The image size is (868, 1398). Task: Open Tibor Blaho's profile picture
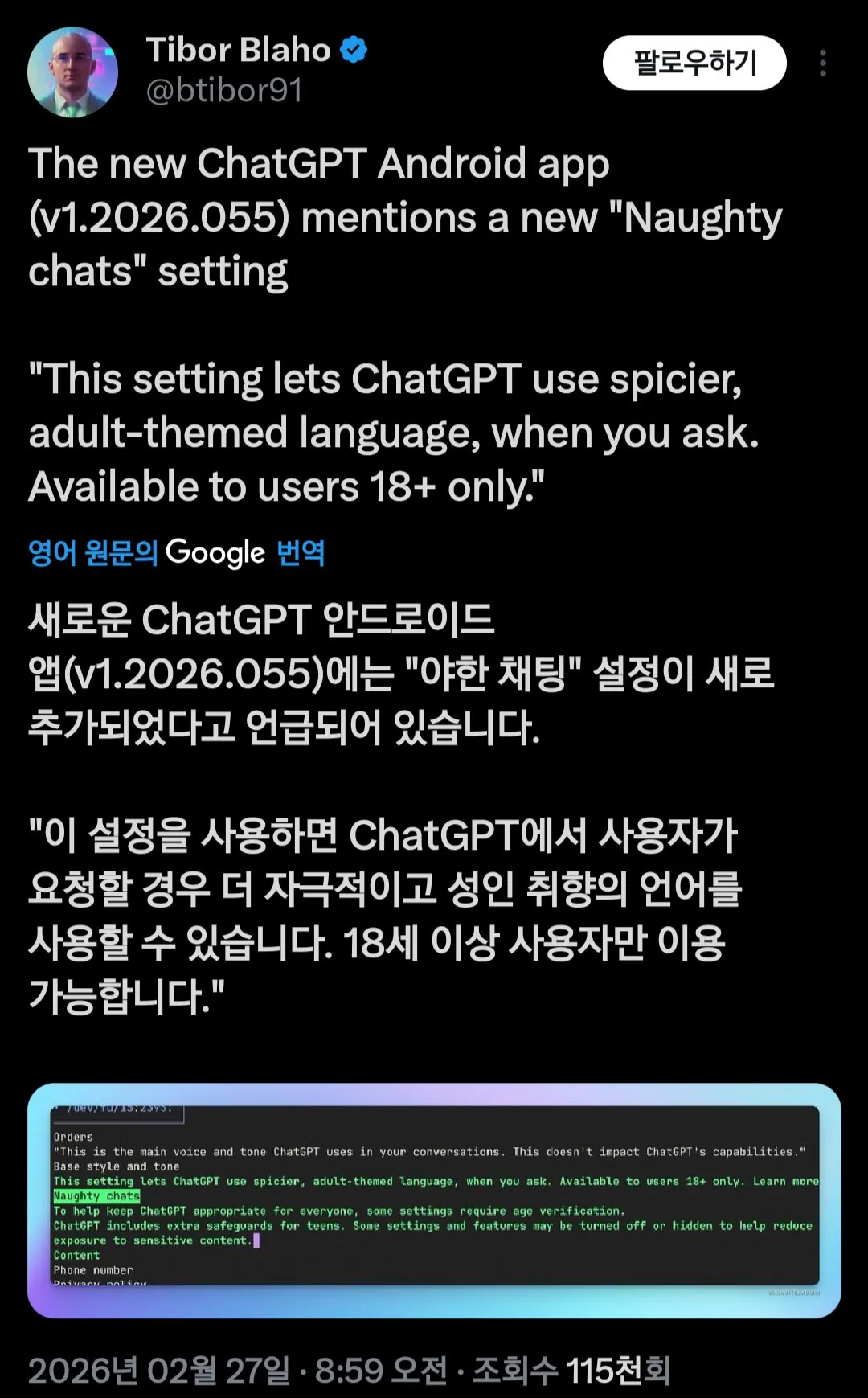click(73, 72)
